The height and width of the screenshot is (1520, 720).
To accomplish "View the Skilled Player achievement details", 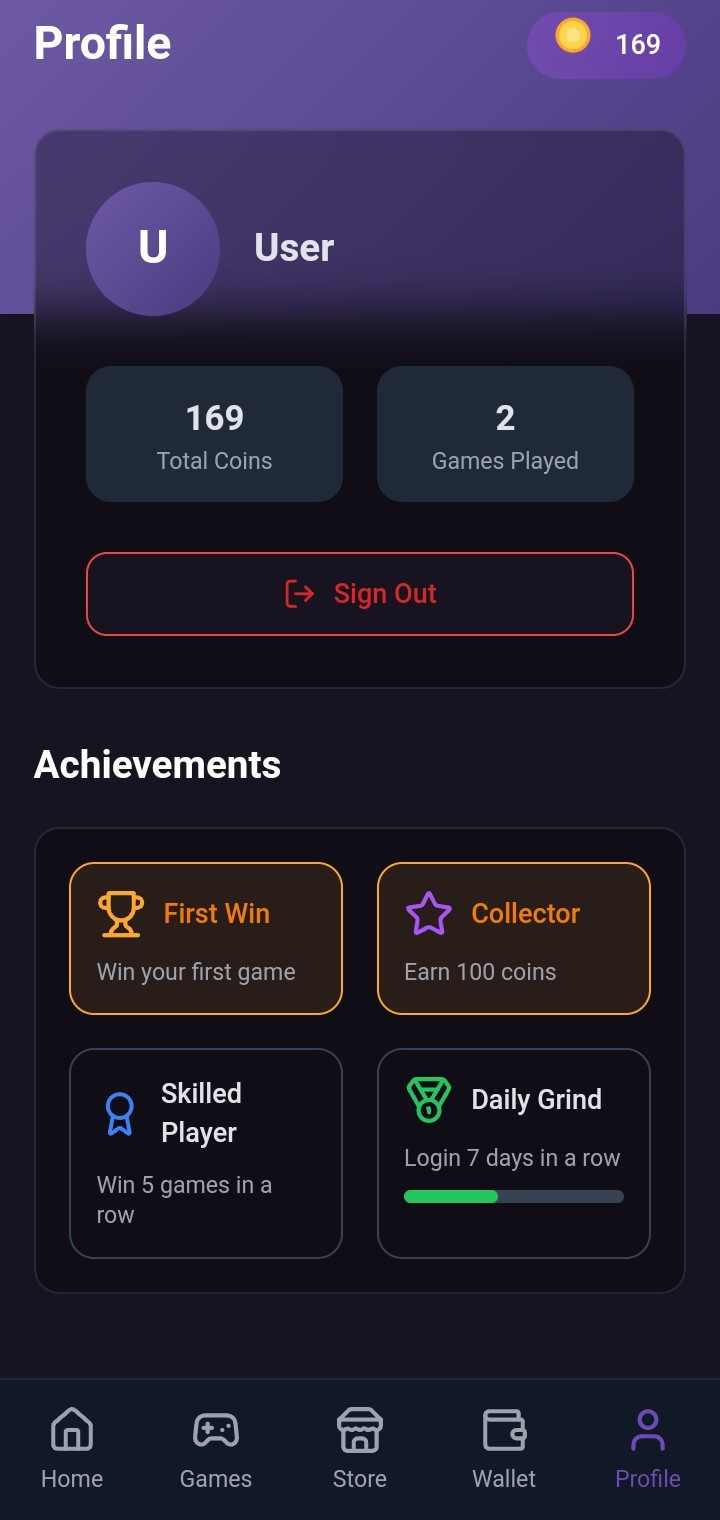I will [206, 1152].
